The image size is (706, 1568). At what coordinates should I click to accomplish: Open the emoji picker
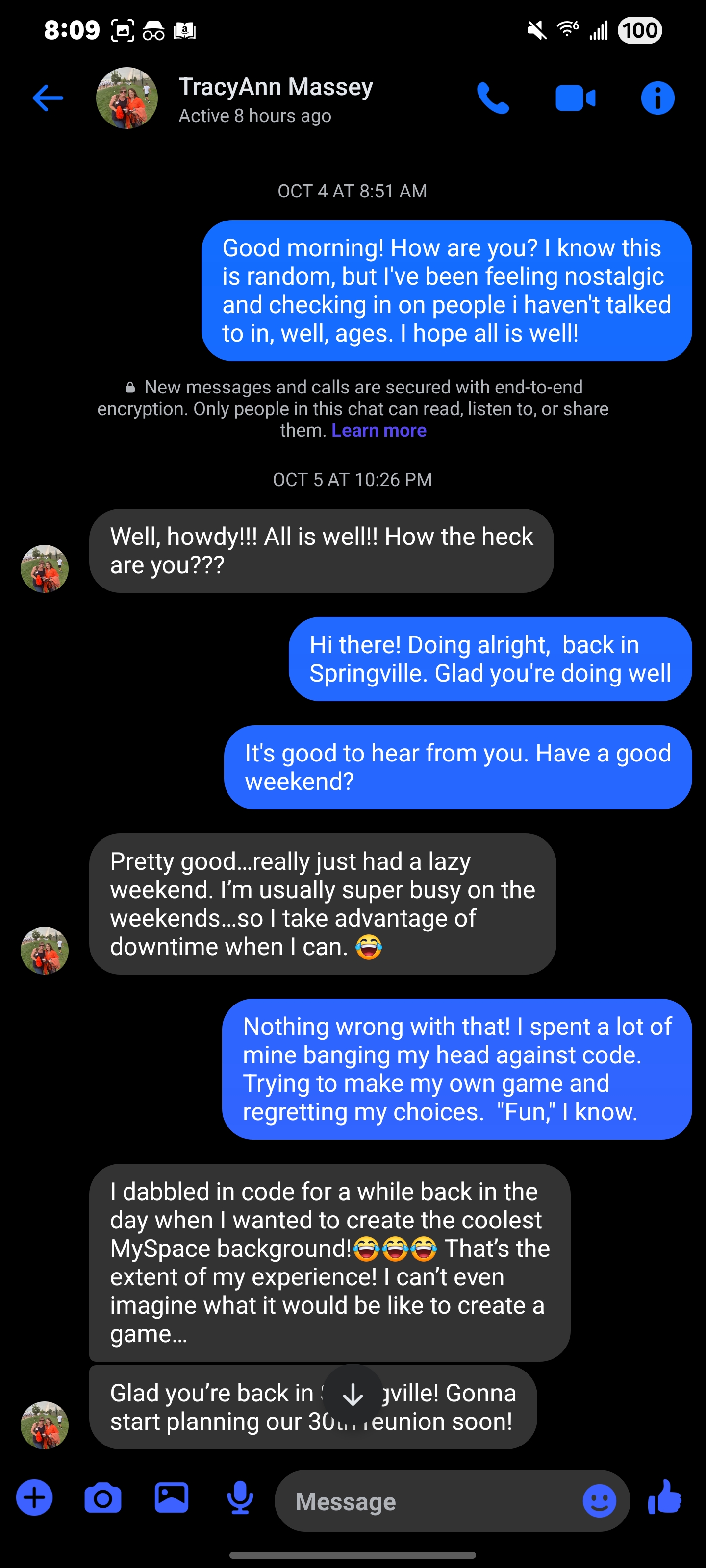[x=600, y=1501]
